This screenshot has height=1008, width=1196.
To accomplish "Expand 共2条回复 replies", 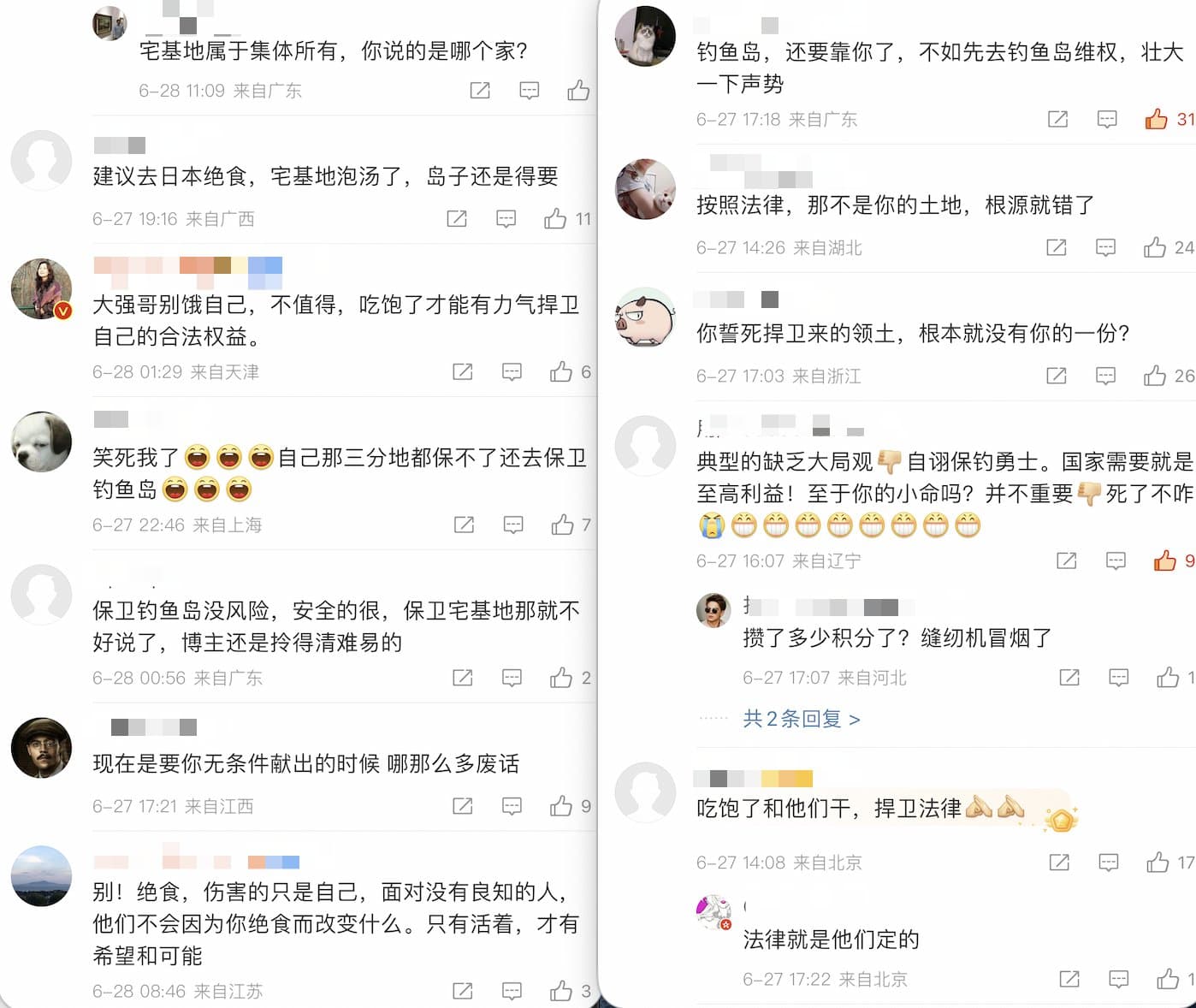I will tap(801, 719).
